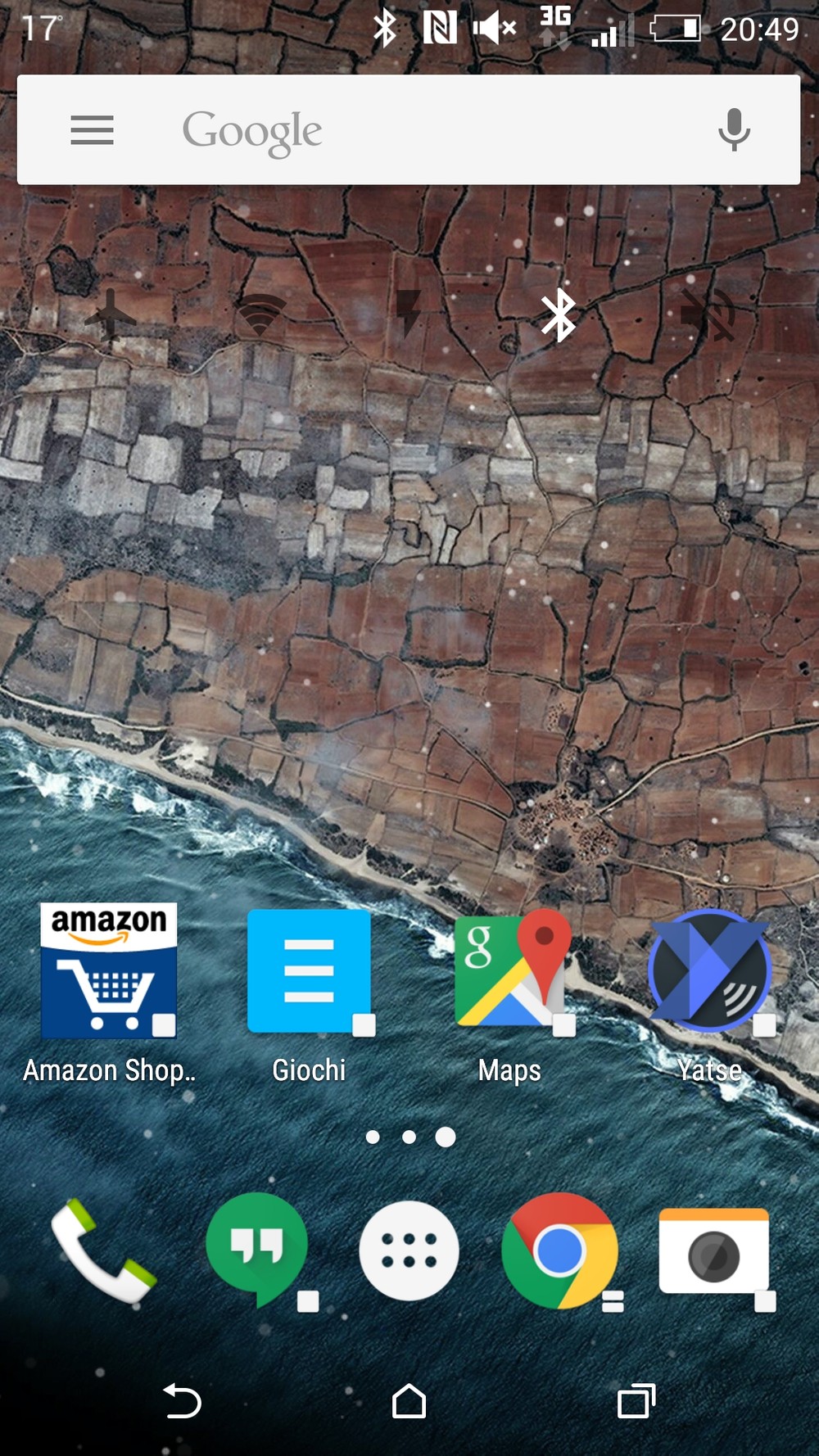Toggle the lightning bolt power widget

(408, 314)
